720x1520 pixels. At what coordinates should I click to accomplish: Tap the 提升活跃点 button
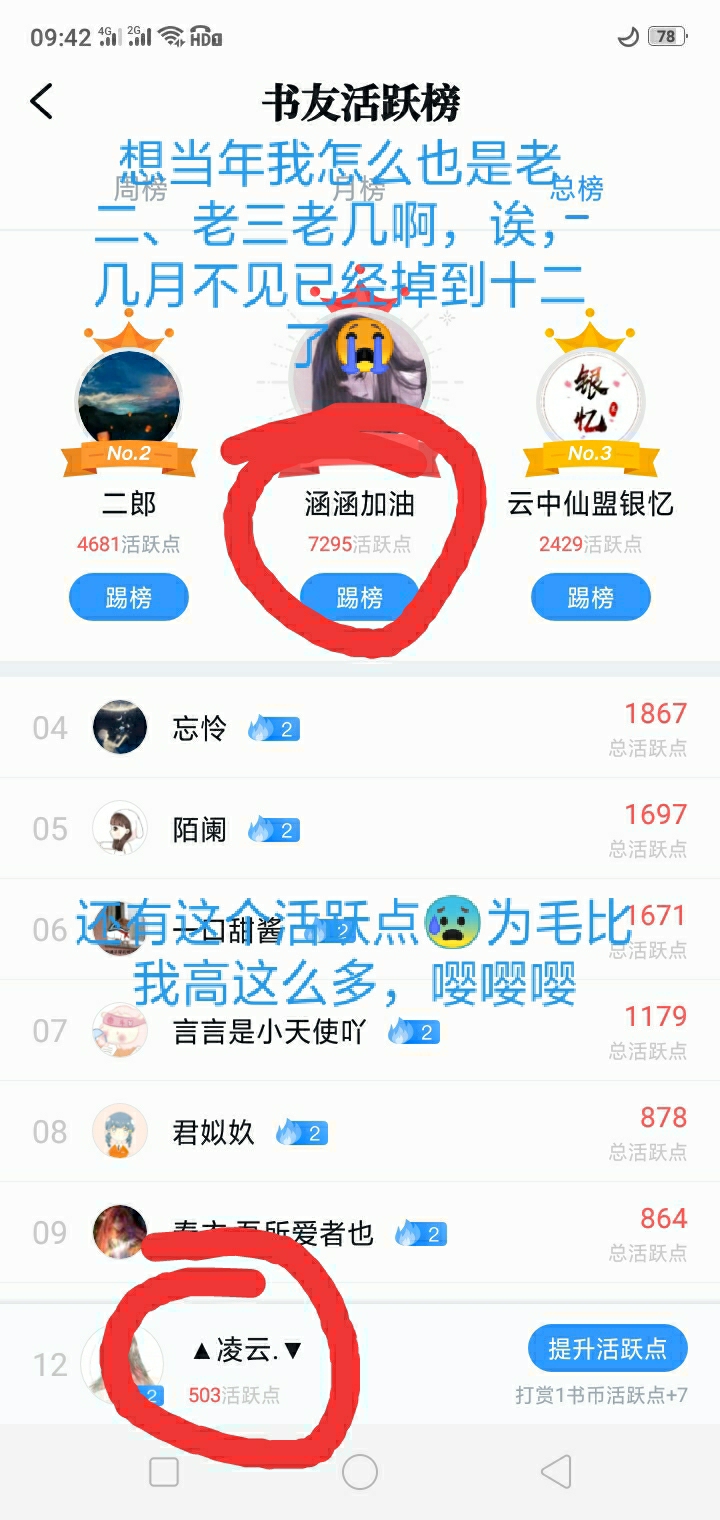point(608,1348)
